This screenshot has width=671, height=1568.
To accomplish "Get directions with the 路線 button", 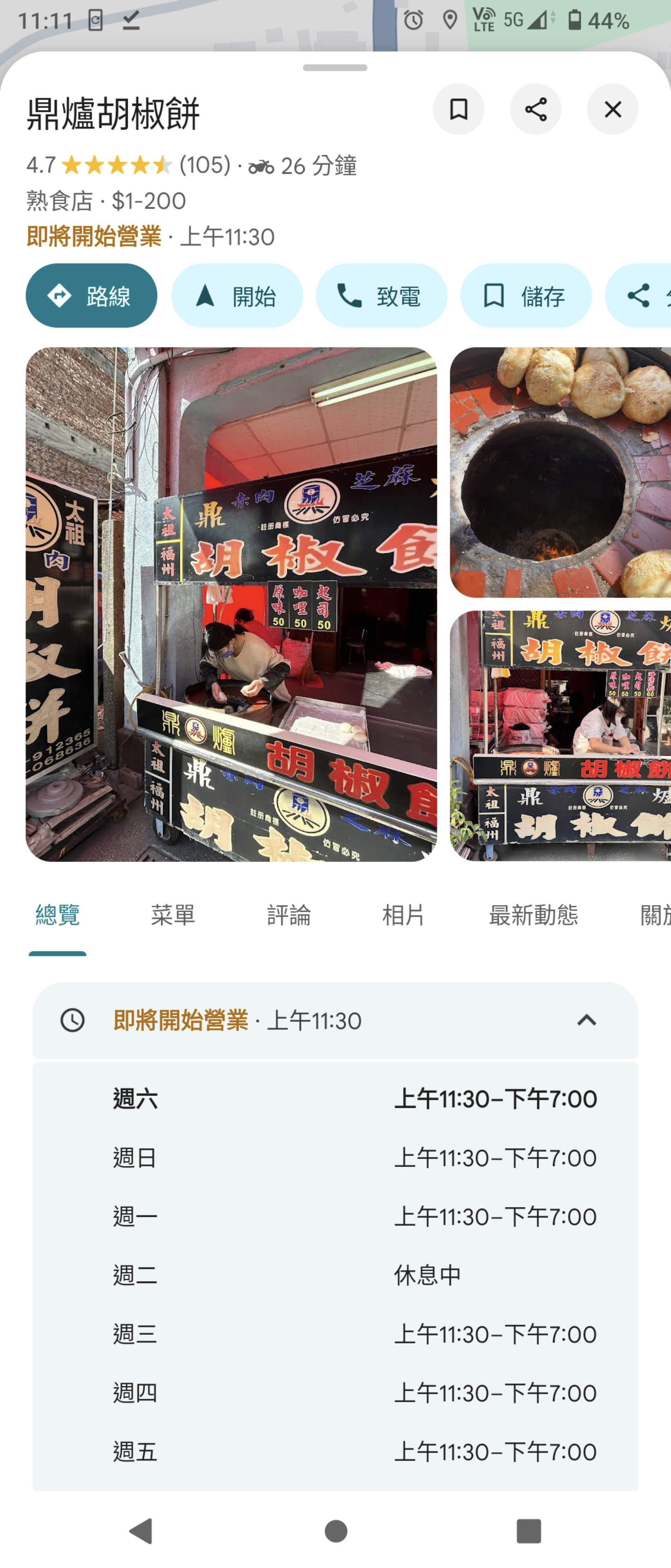I will click(x=91, y=296).
